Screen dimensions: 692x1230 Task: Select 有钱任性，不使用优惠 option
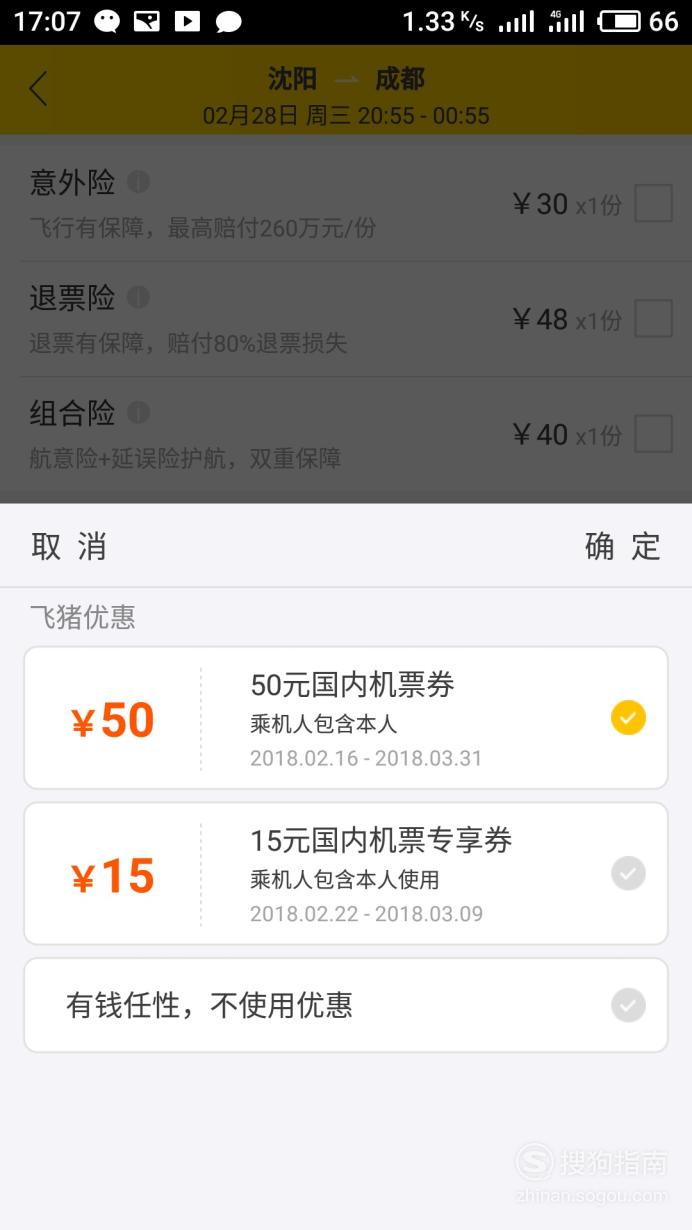(x=346, y=1005)
